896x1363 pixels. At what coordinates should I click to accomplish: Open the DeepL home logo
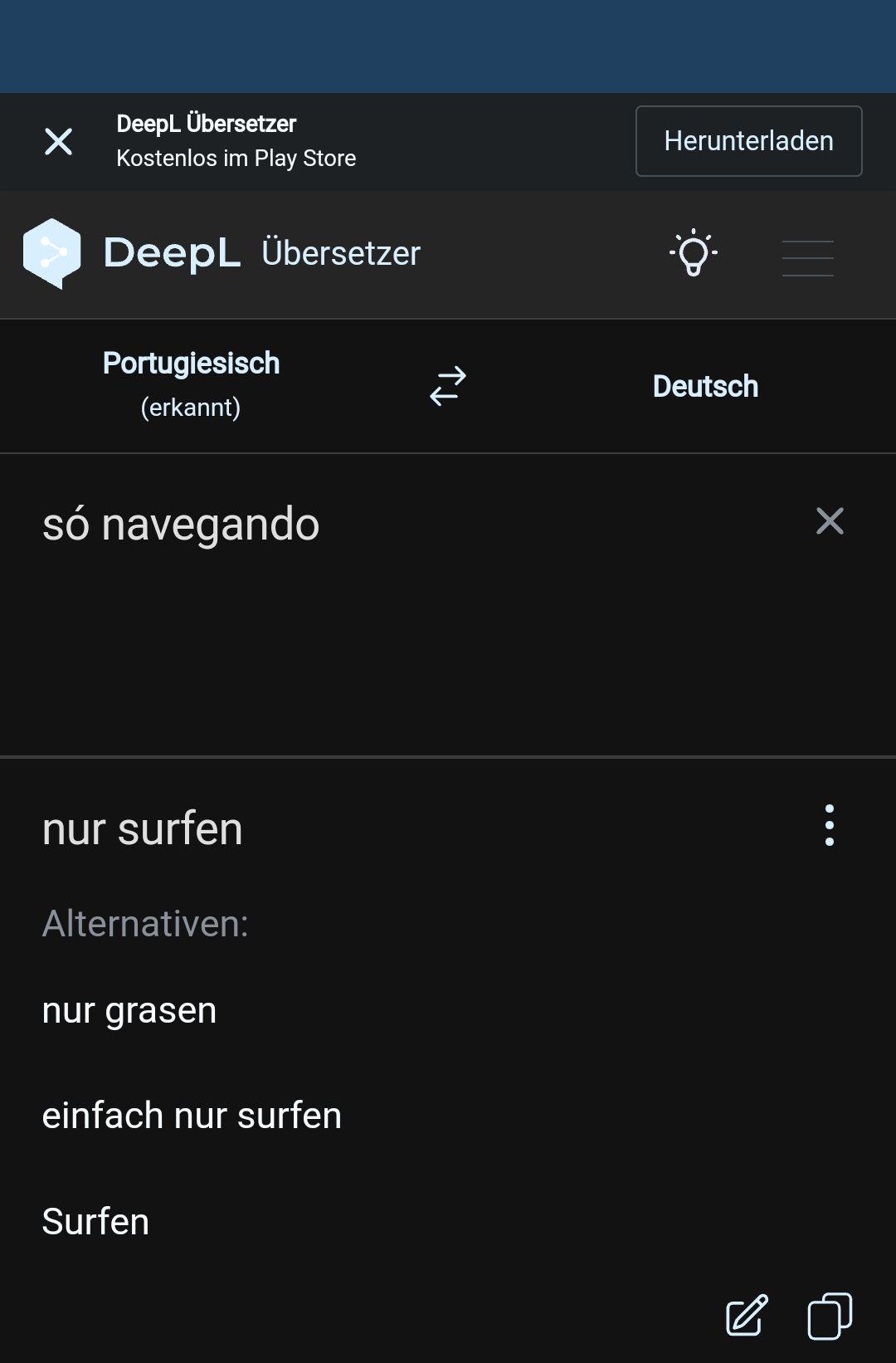[133, 253]
